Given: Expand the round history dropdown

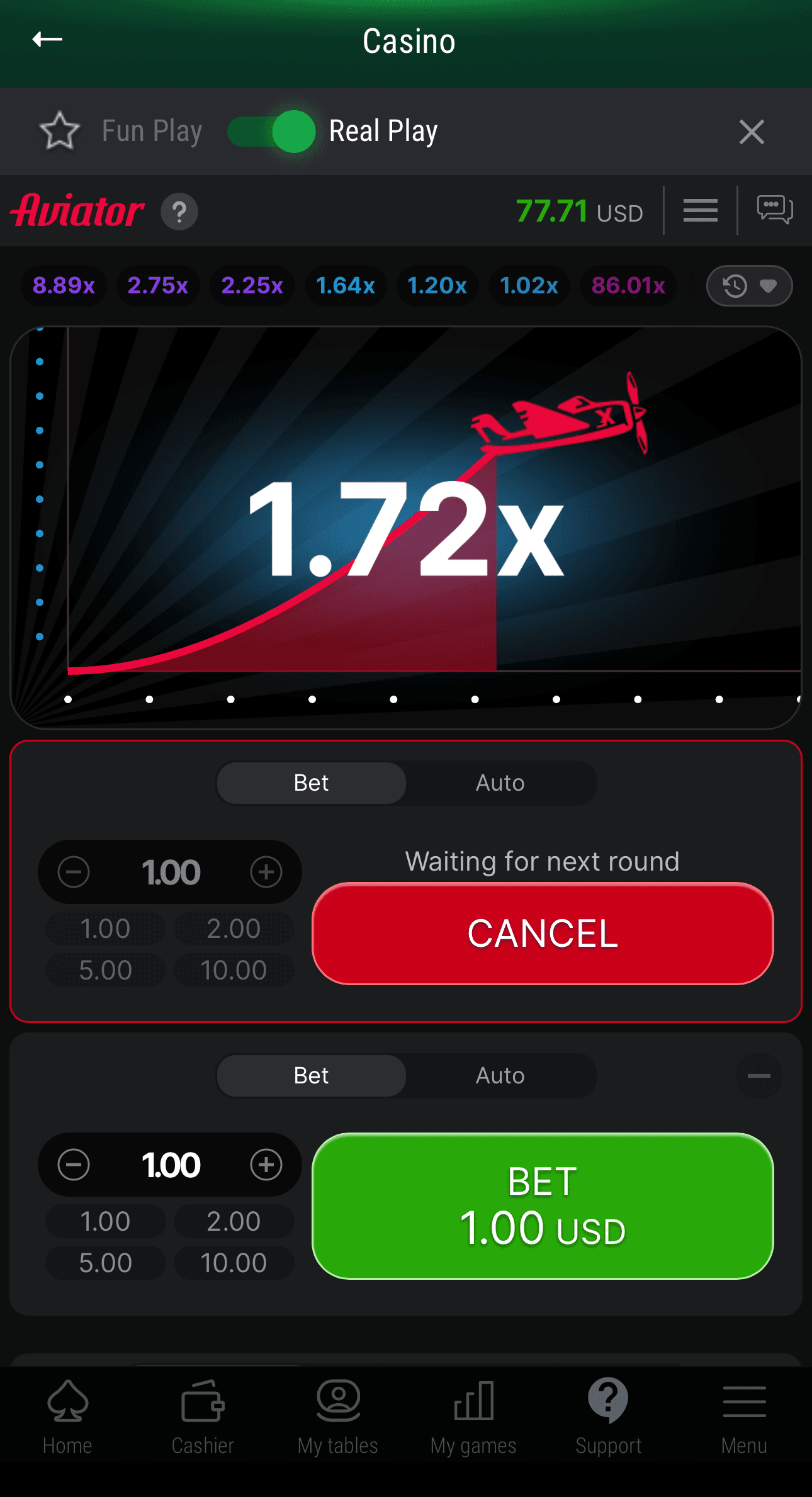Looking at the screenshot, I should click(749, 286).
